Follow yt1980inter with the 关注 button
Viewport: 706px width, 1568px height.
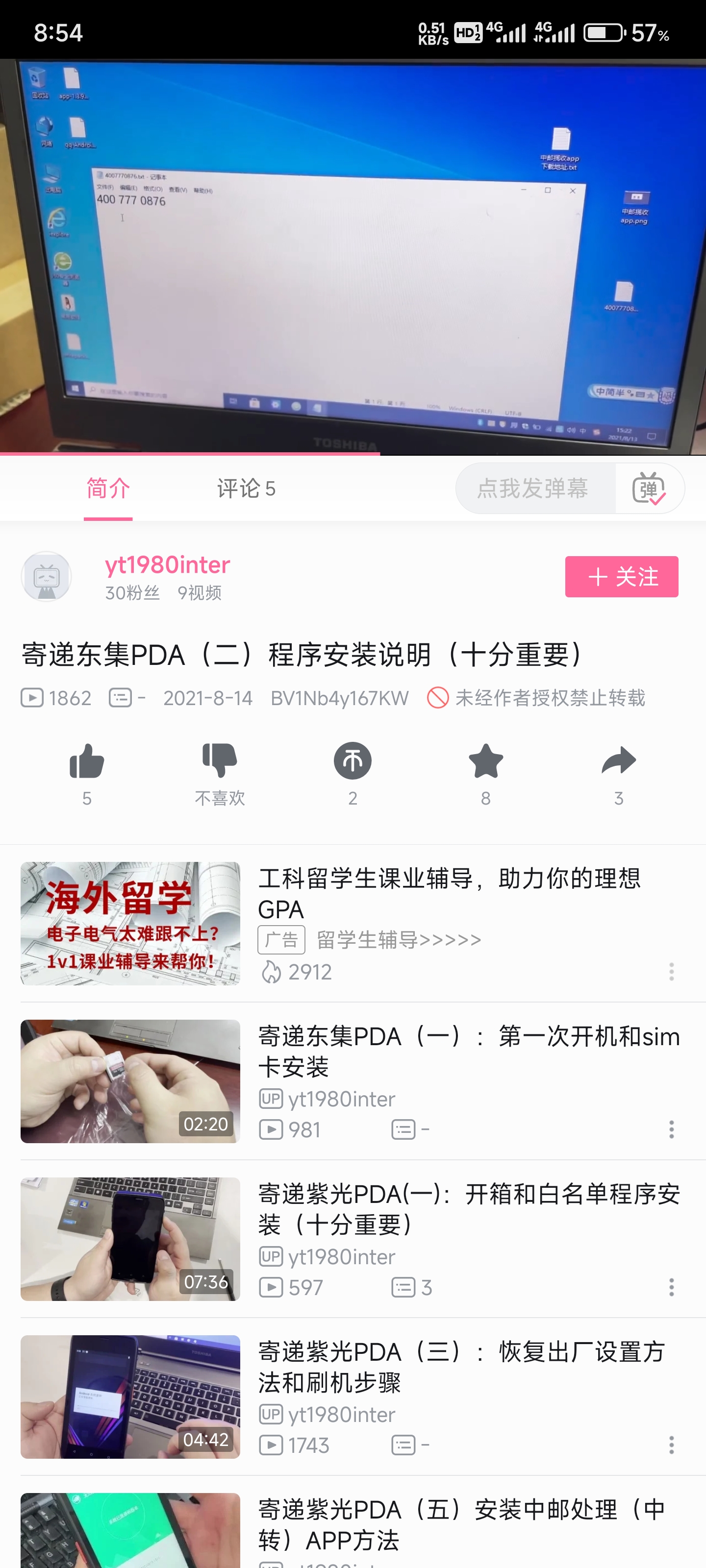621,576
